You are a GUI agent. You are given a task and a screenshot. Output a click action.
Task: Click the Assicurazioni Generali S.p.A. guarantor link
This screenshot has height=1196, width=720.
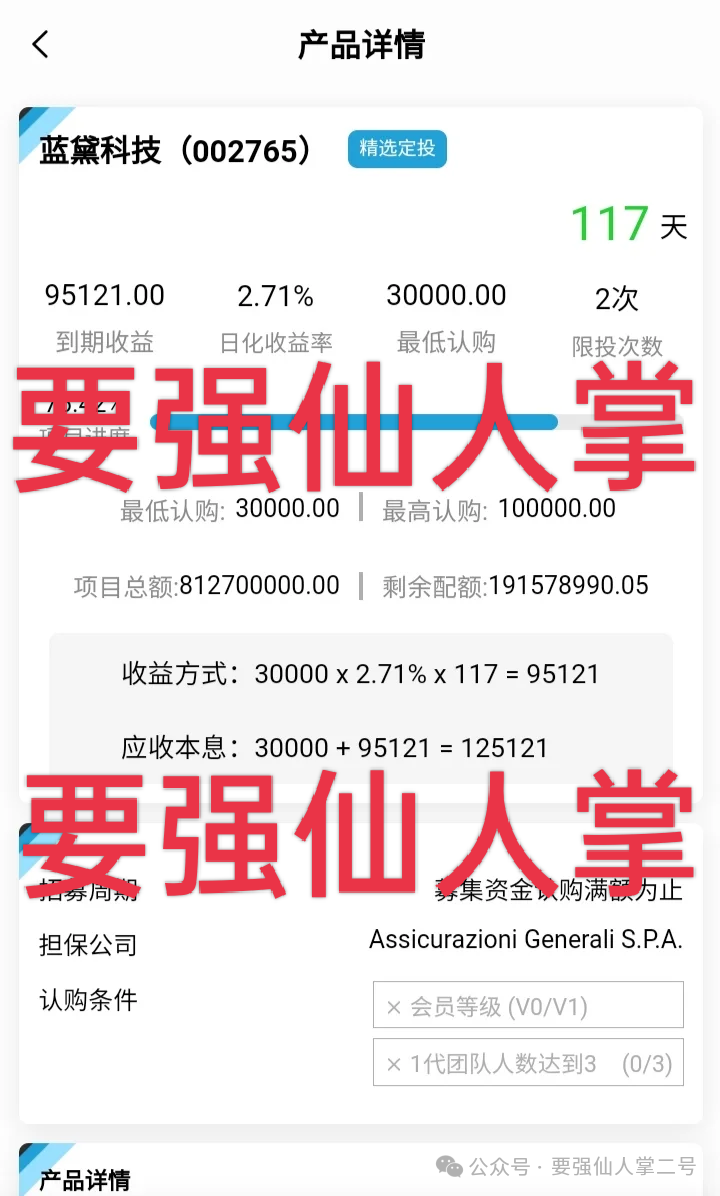pos(527,940)
